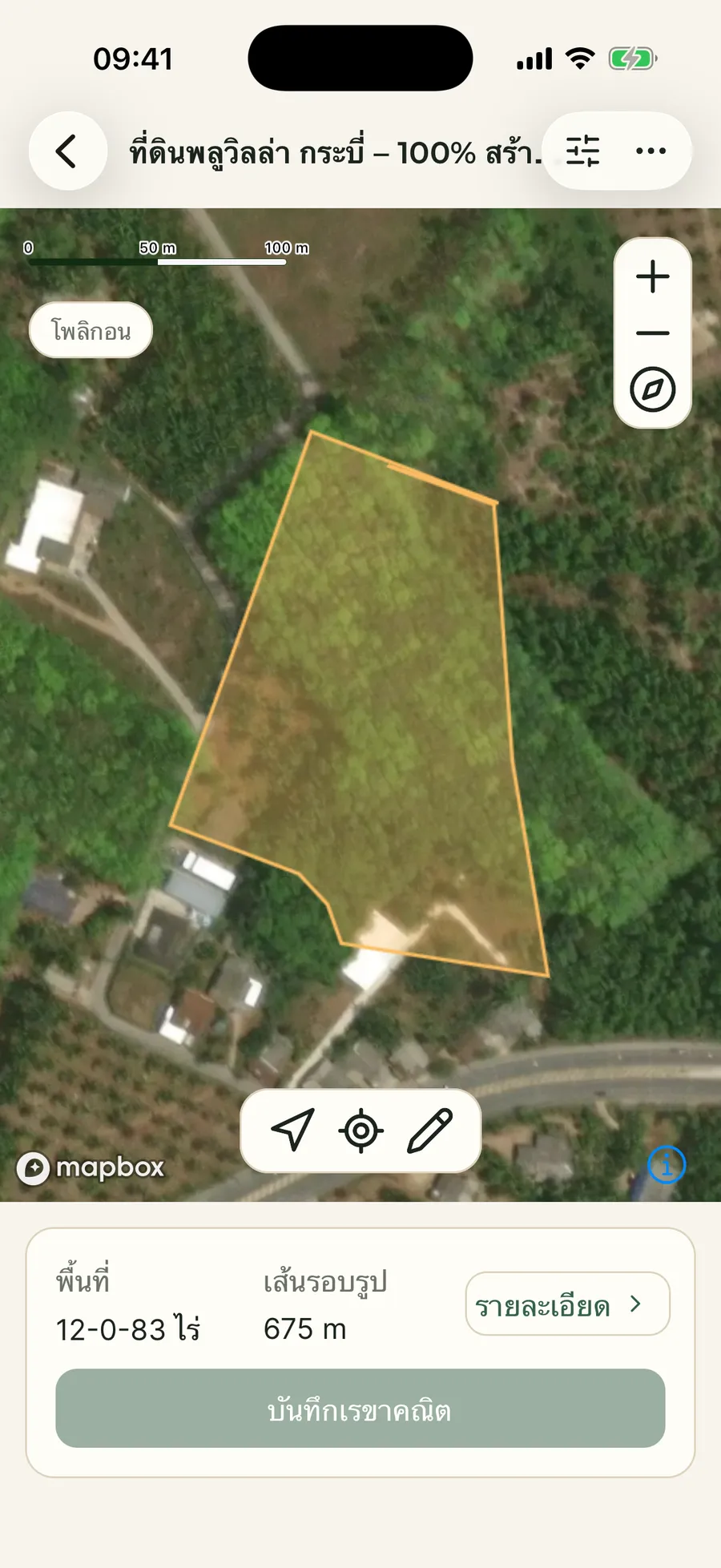721x1568 pixels.
Task: Go back using the arrow button
Action: click(67, 151)
